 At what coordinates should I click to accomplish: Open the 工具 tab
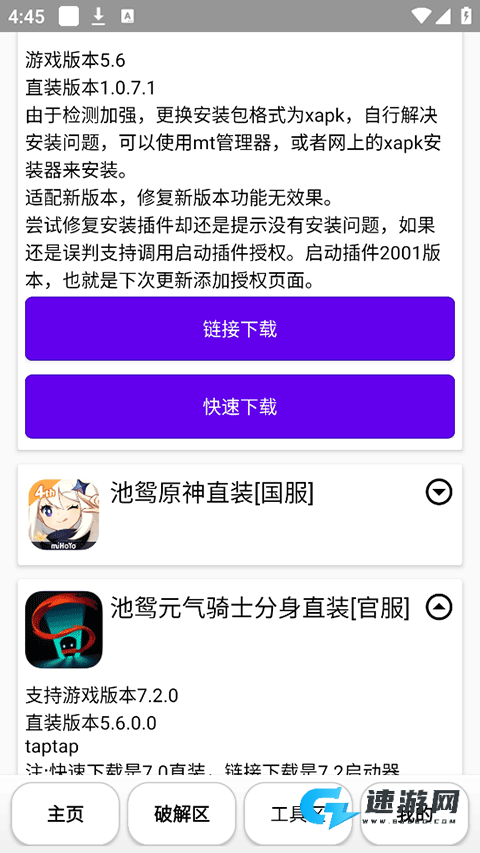pos(298,814)
